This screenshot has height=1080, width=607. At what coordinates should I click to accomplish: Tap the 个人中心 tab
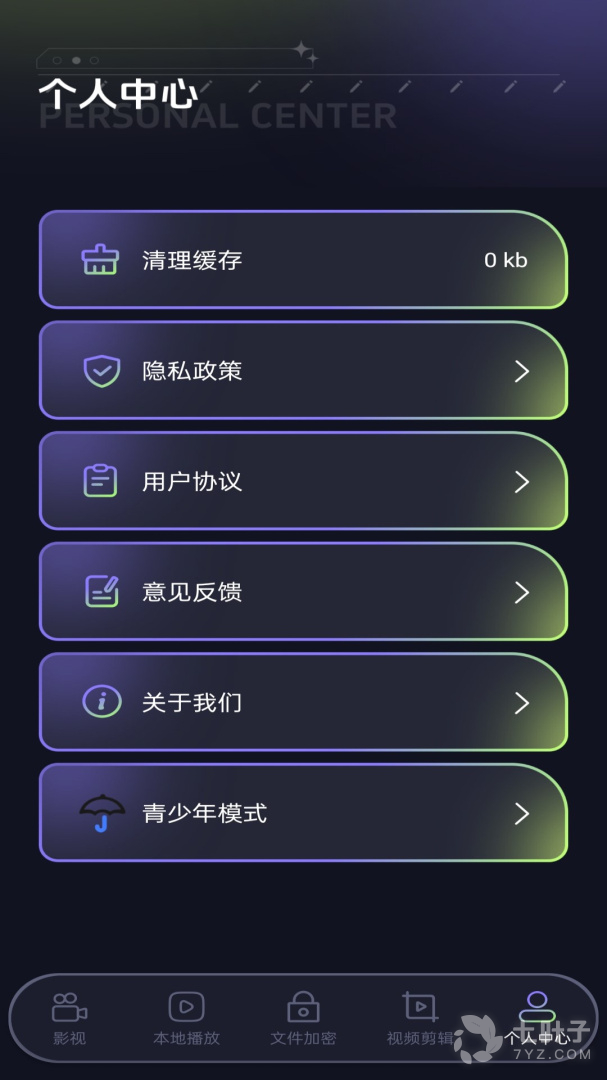[x=537, y=1019]
